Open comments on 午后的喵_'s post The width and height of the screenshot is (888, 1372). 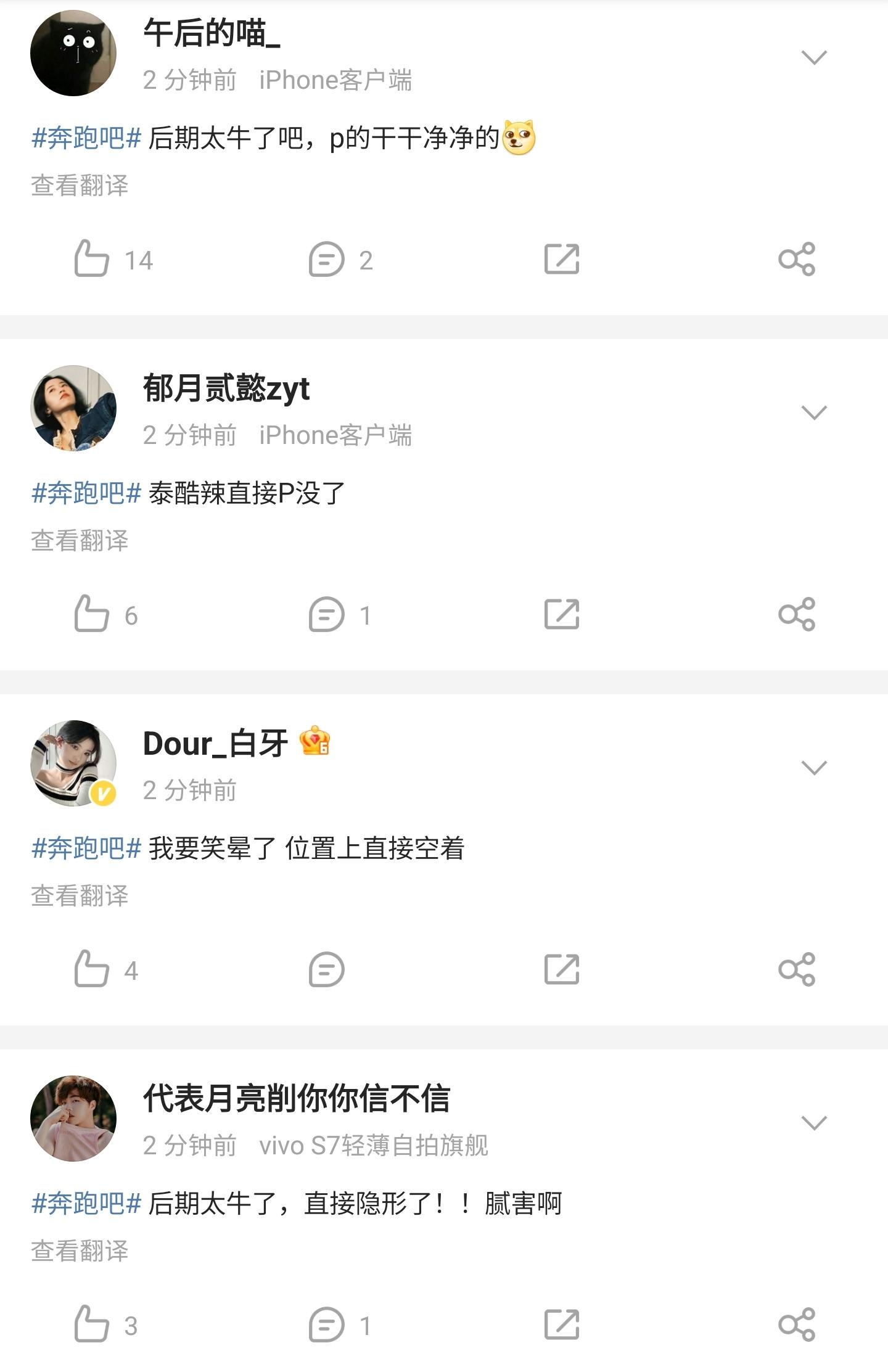326,259
